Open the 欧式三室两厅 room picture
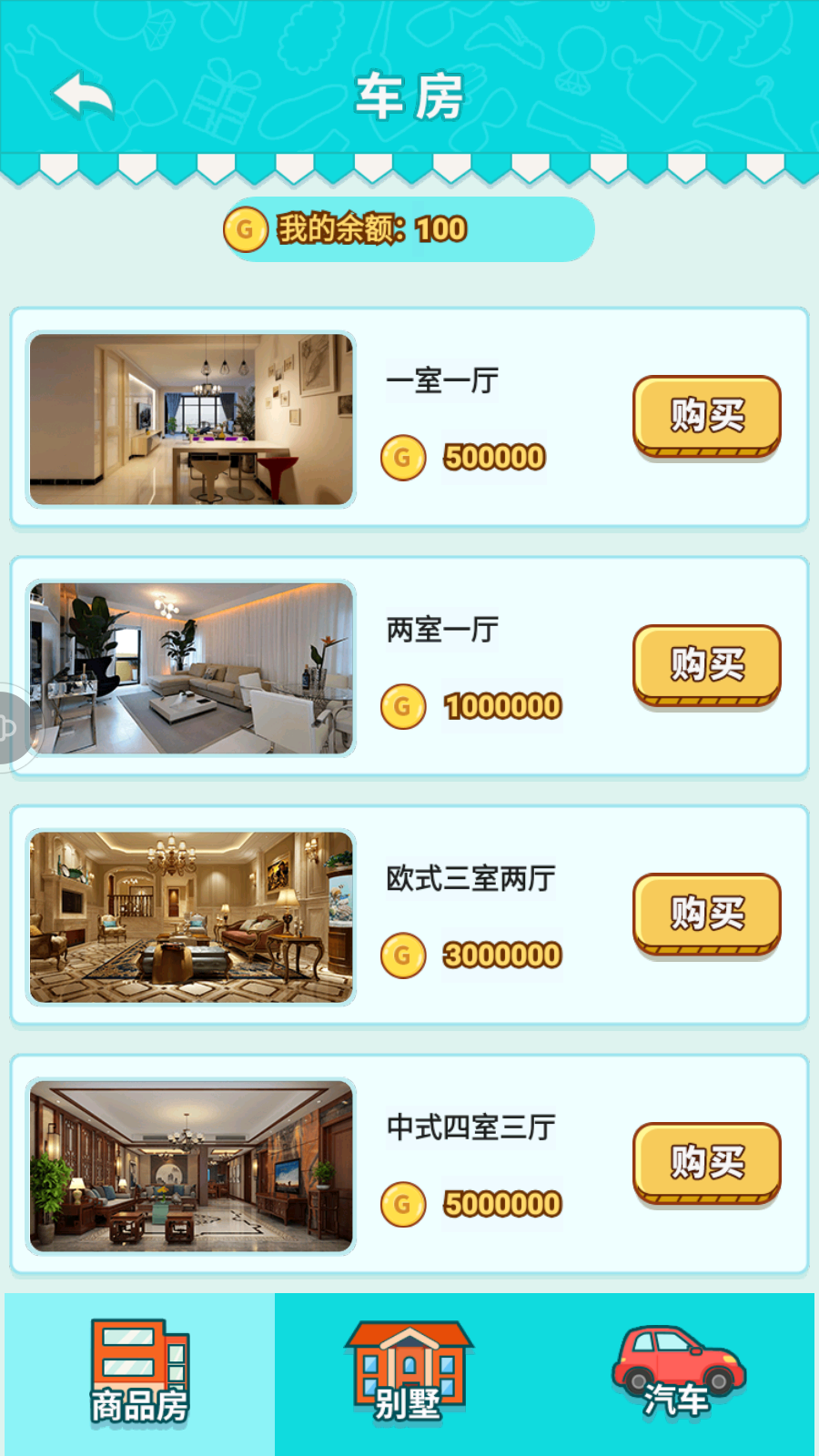Screen dimensions: 819x1456 point(191,917)
